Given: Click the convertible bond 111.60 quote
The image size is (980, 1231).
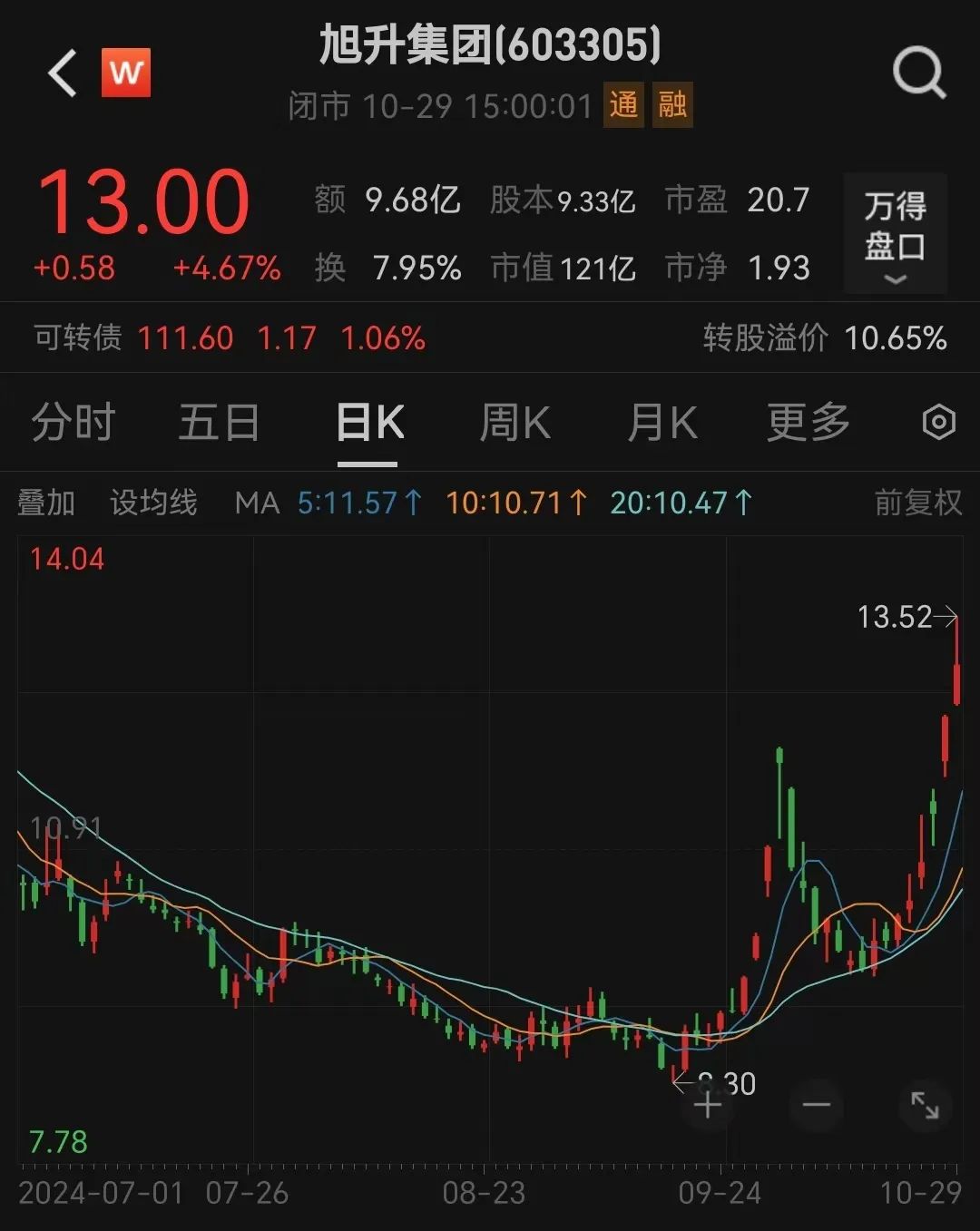Looking at the screenshot, I should pos(186,337).
